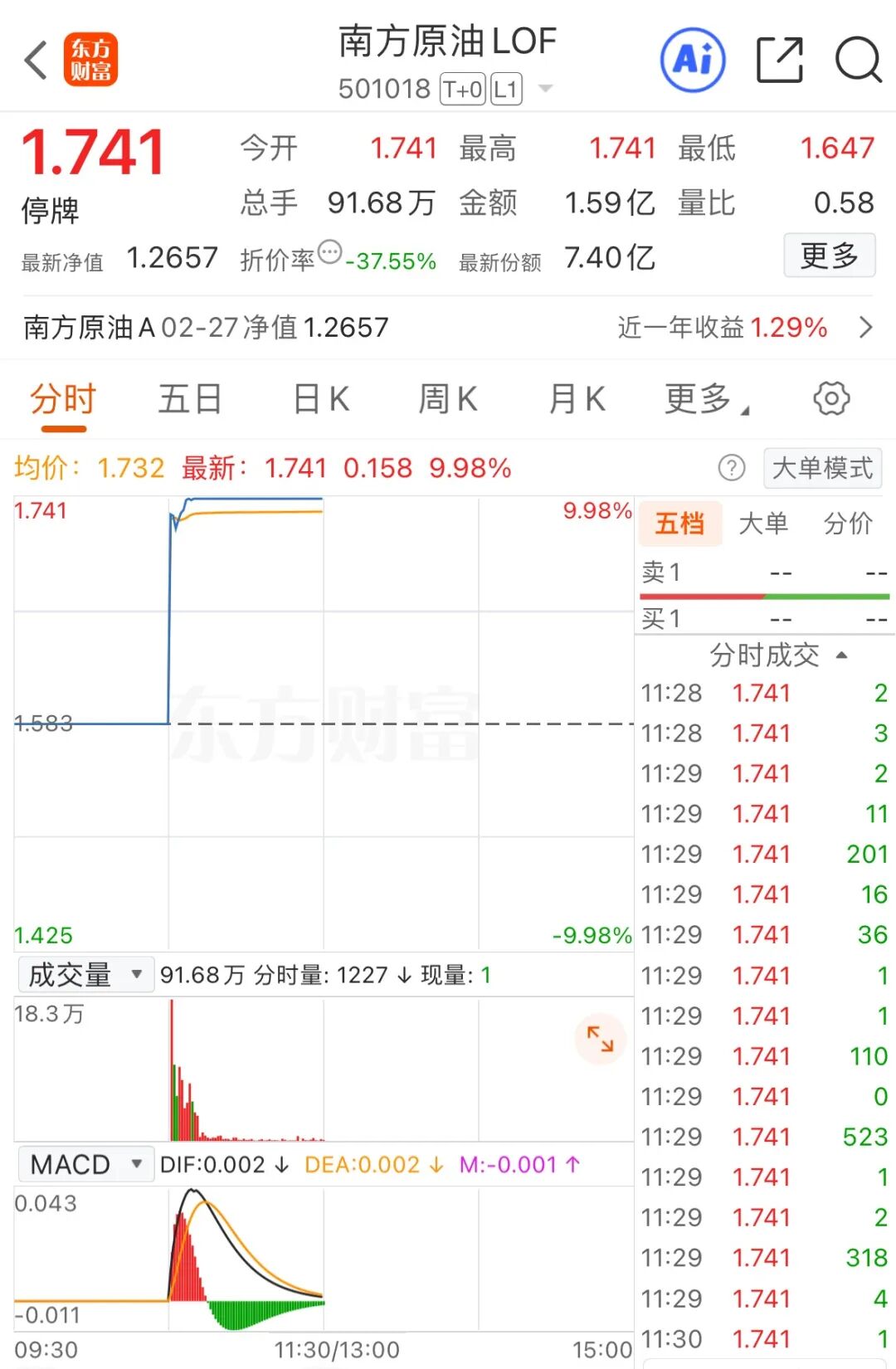Screen dimensions: 896x1369
Task: Select the 周K chart tab
Action: point(448,399)
